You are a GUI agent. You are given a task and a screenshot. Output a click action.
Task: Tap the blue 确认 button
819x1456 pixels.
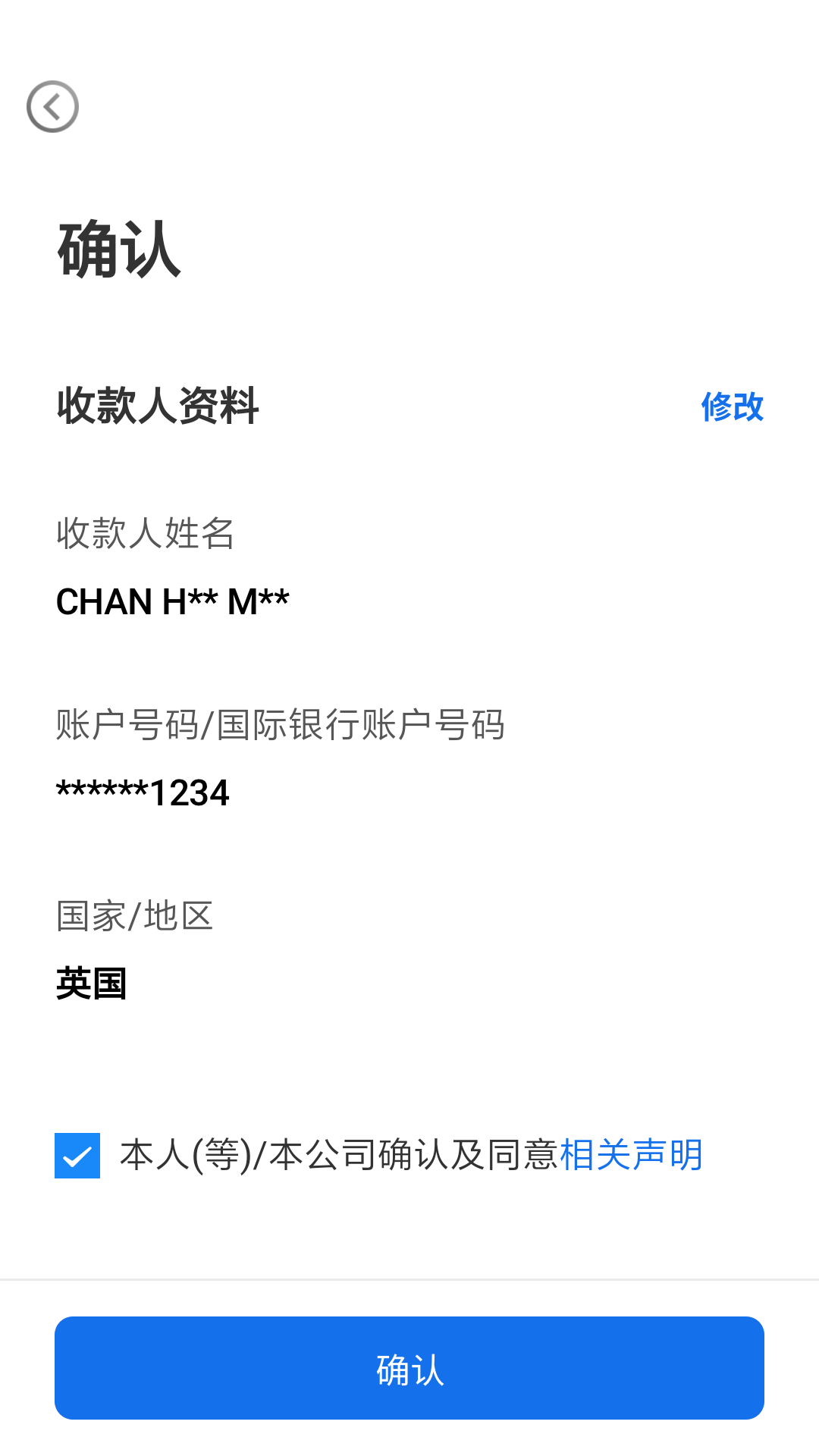pyautogui.click(x=409, y=1368)
